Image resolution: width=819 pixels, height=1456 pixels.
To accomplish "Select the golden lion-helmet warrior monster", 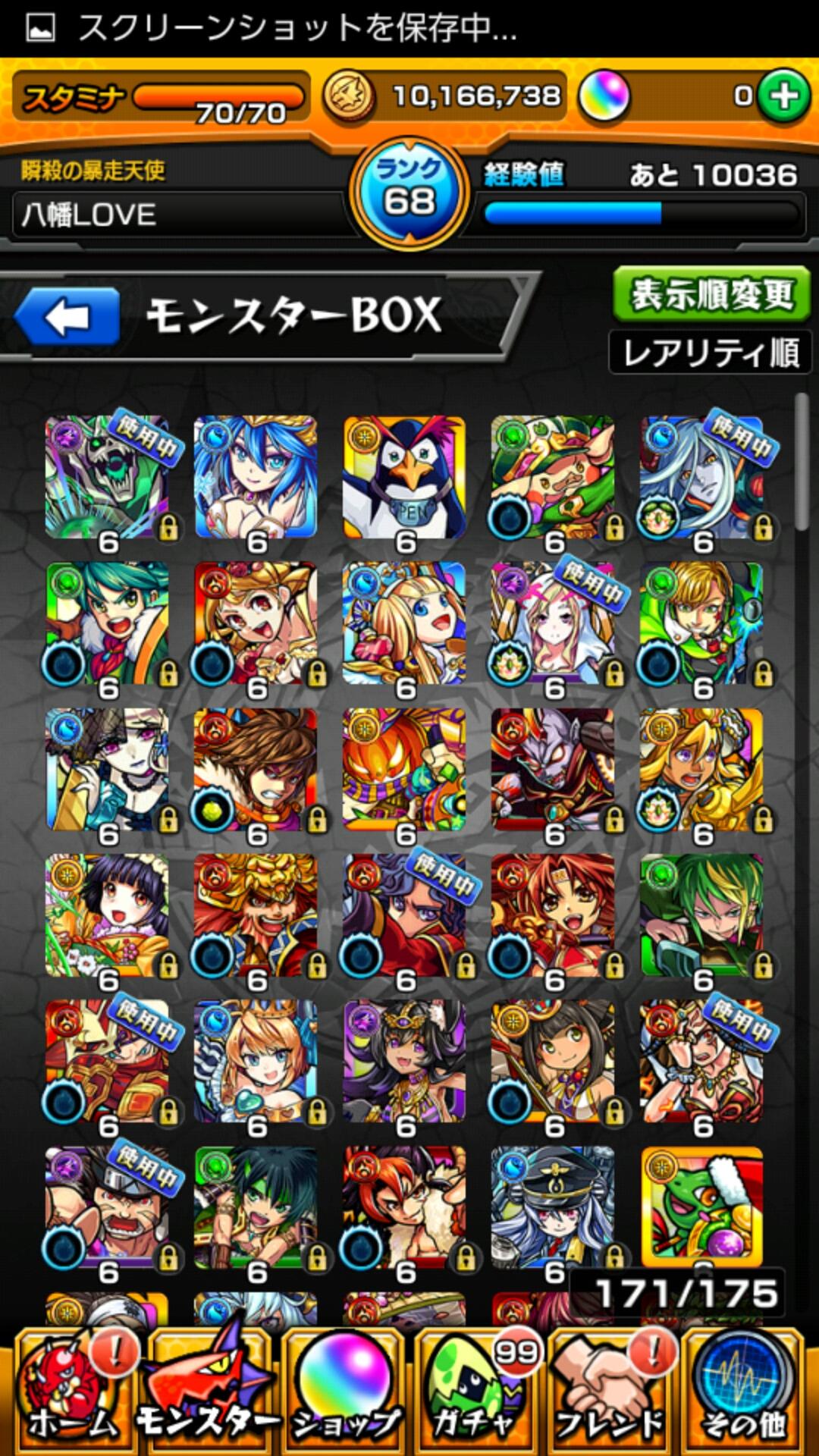I will point(256,916).
